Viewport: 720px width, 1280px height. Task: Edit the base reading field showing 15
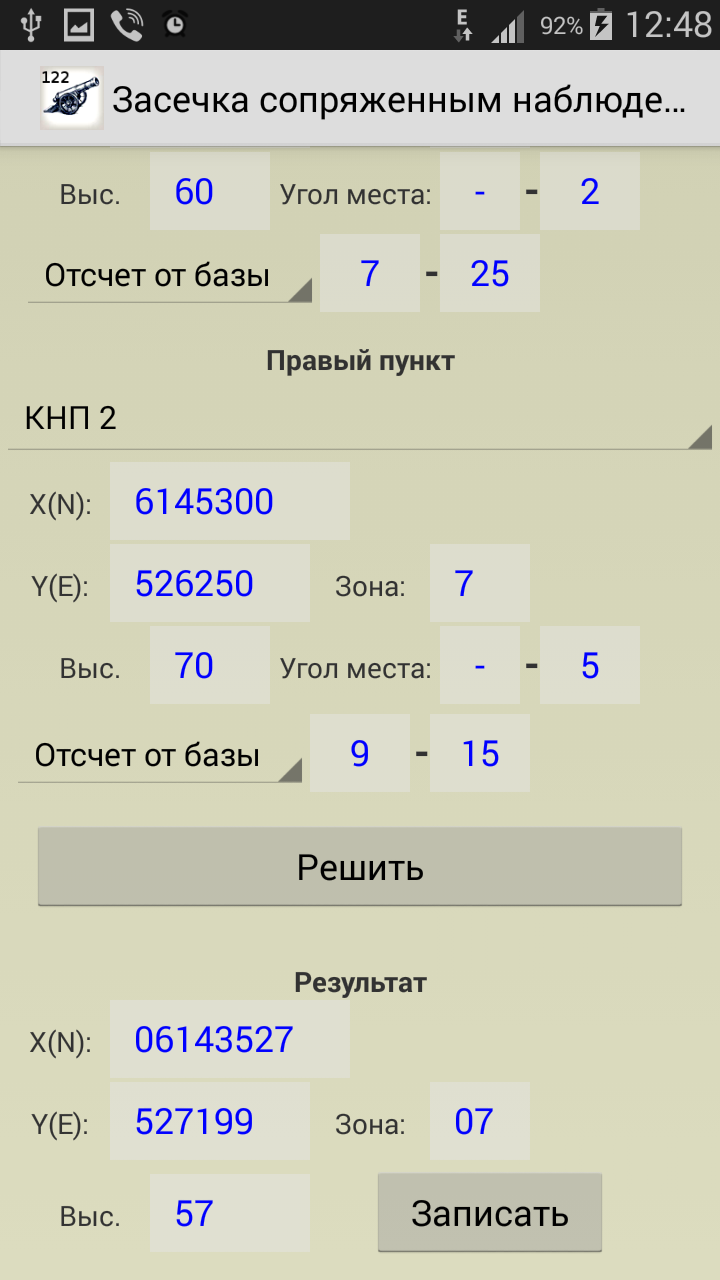(x=480, y=753)
